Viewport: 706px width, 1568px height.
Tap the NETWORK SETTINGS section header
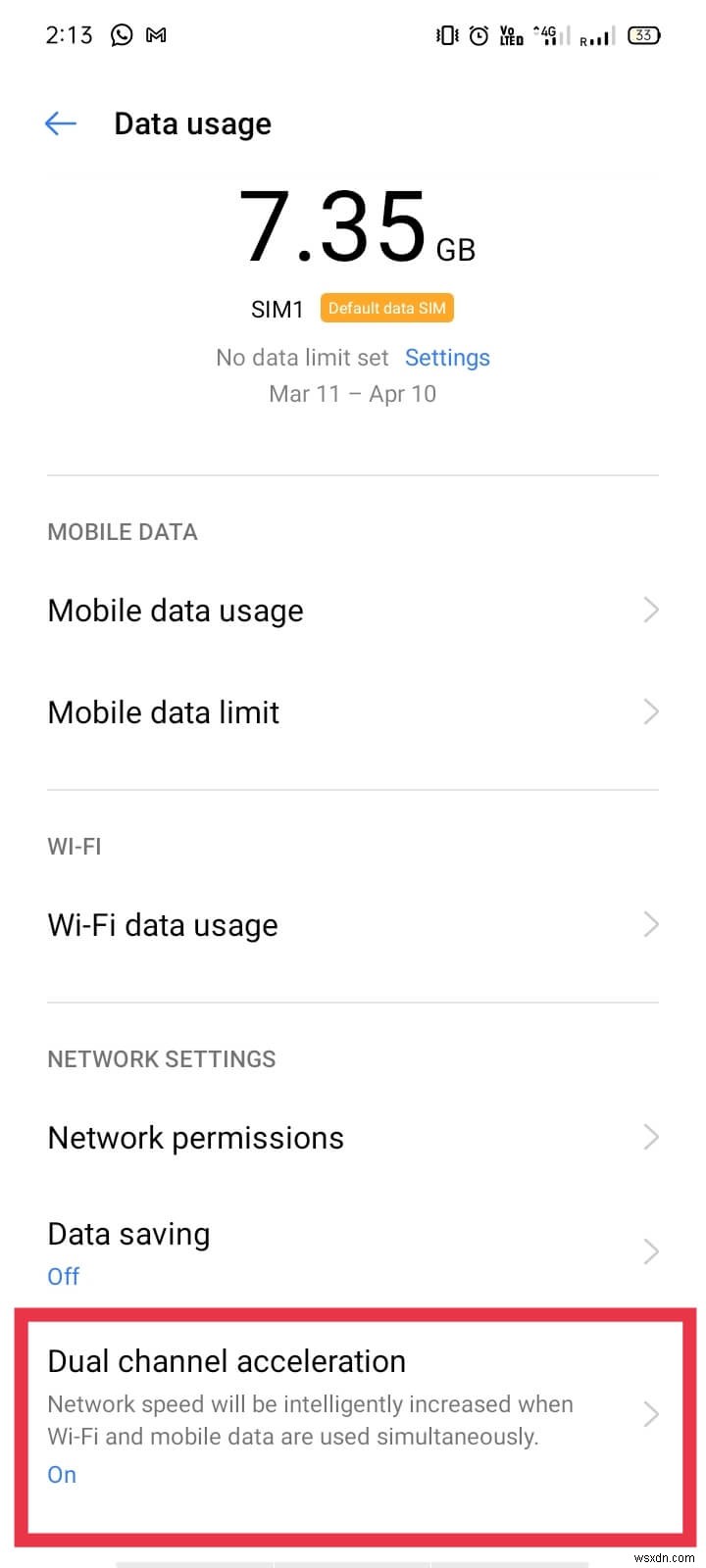point(161,1058)
